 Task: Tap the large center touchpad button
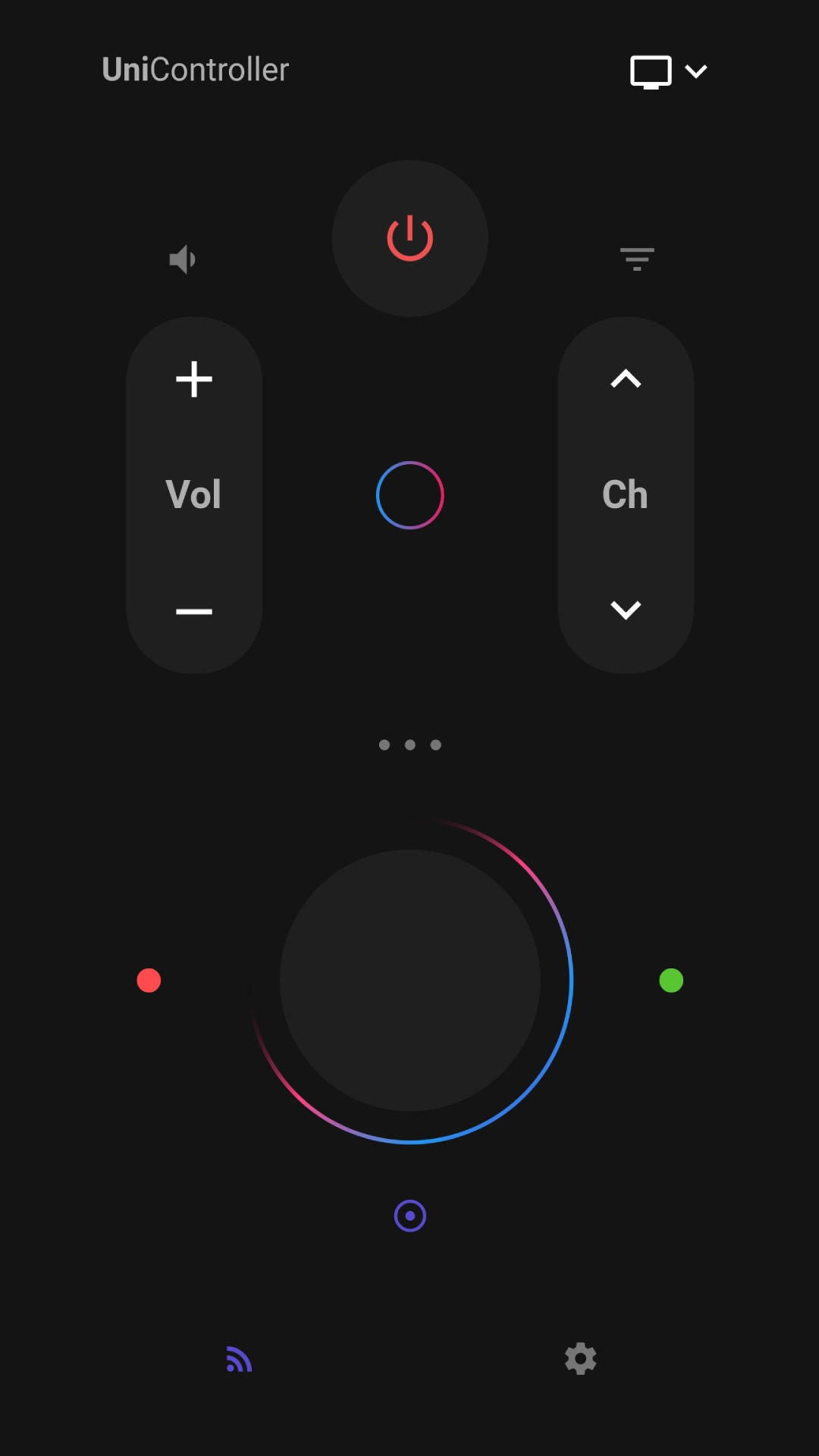[409, 980]
